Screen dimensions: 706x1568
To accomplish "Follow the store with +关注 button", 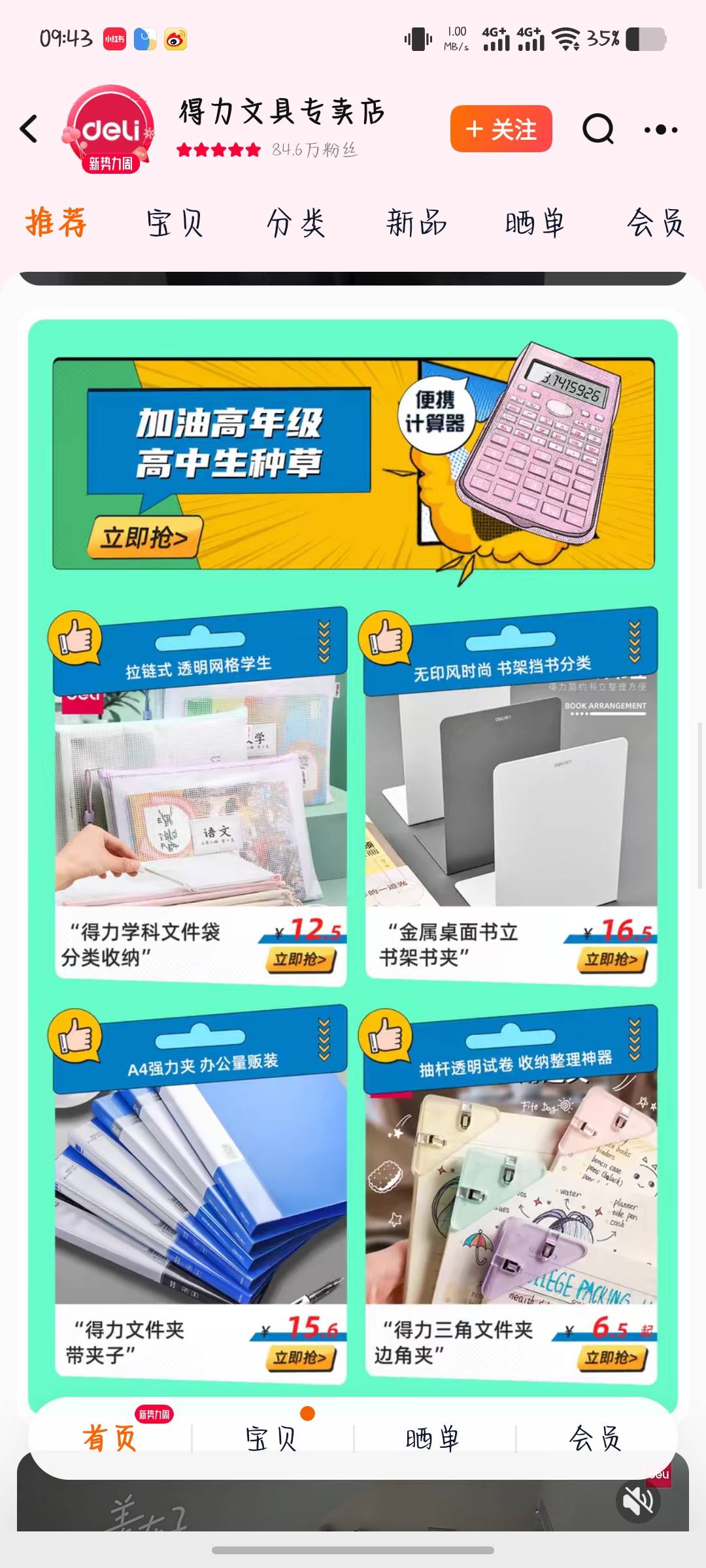I will point(501,129).
